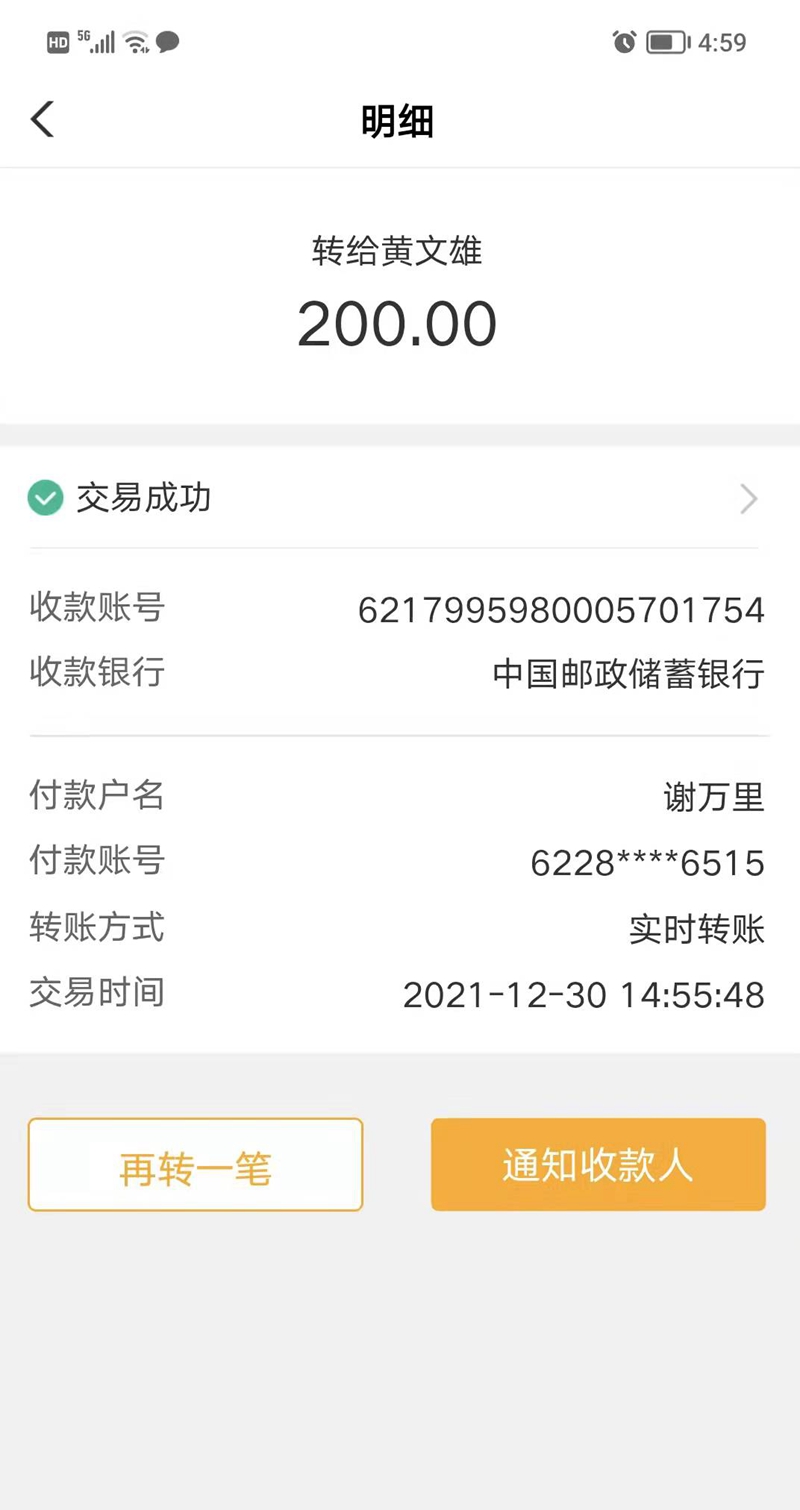Tap the alarm clock status icon

pos(625,42)
